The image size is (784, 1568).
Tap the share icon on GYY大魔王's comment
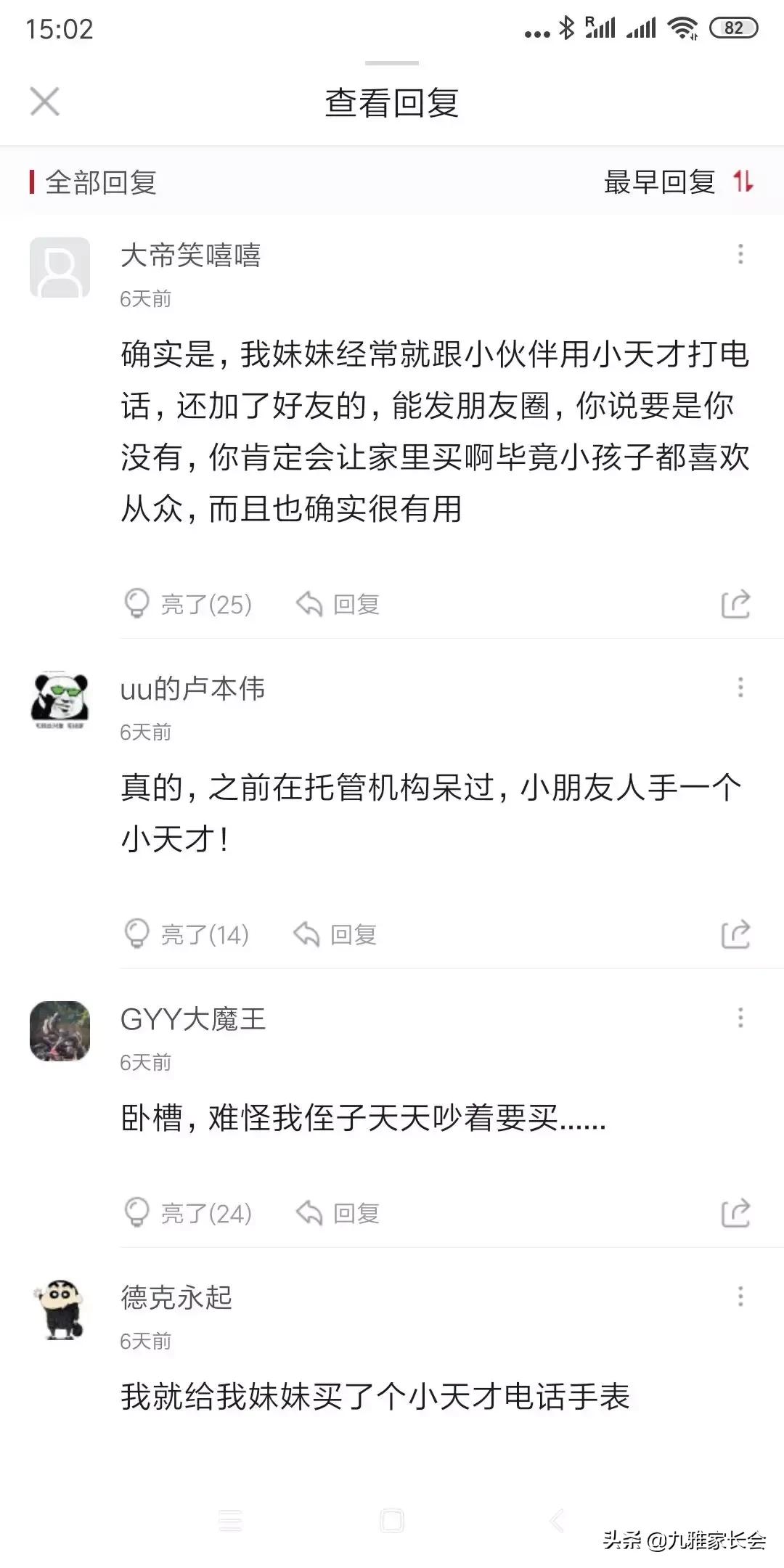(736, 1211)
